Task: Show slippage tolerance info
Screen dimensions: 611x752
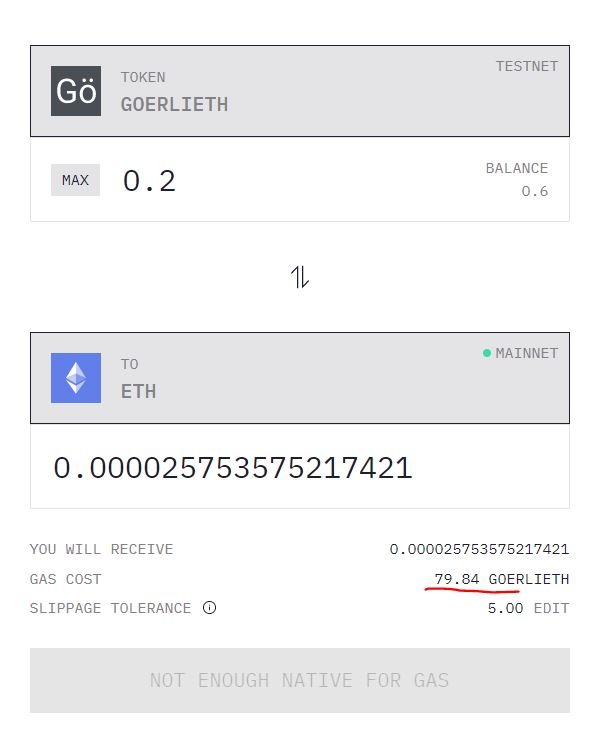Action: pyautogui.click(x=209, y=608)
